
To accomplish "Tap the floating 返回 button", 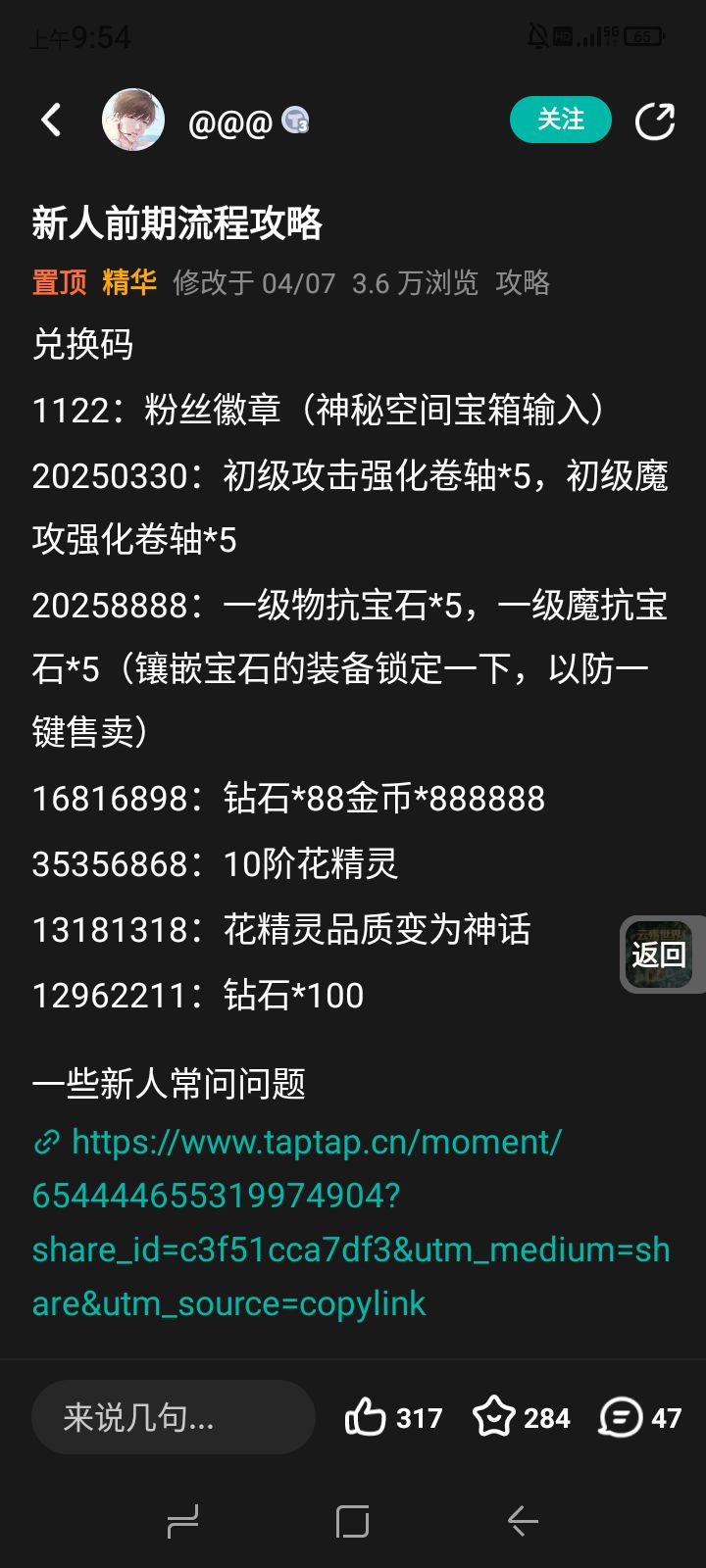I will coord(661,953).
